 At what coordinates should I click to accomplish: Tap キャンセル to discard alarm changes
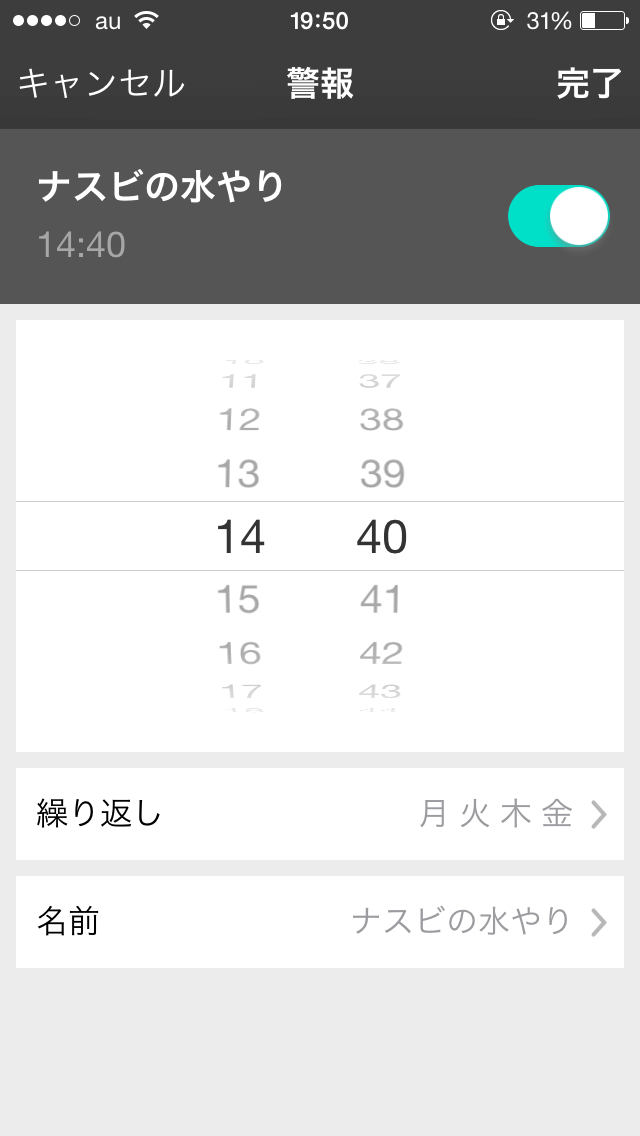(x=101, y=83)
